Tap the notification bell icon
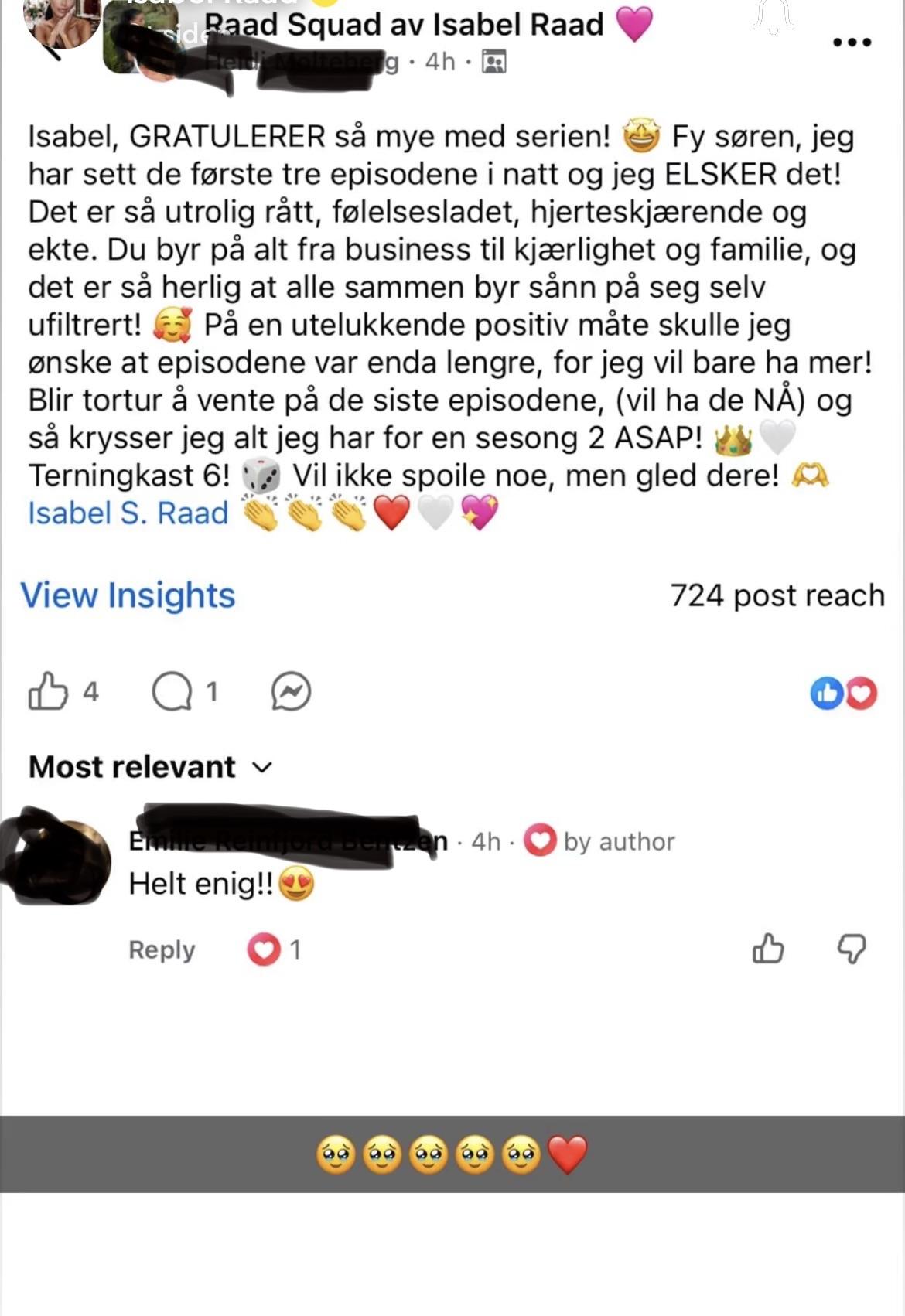 tap(773, 17)
